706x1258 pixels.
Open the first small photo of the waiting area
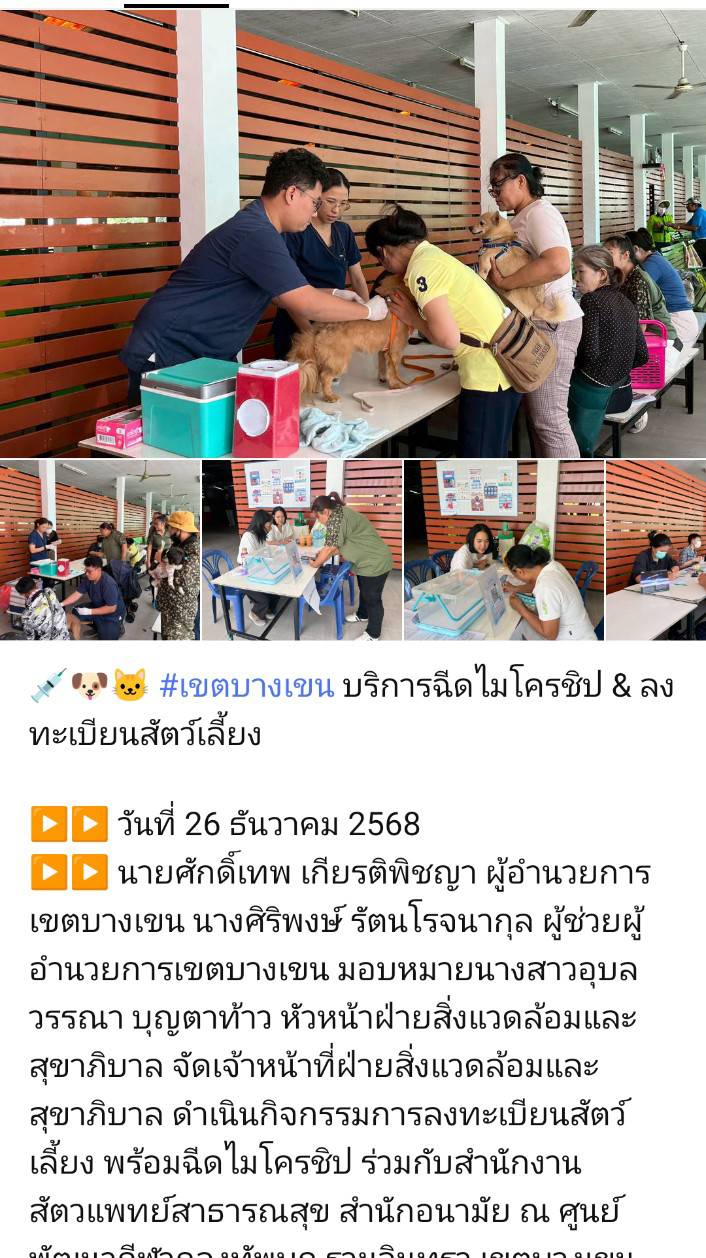(100, 550)
